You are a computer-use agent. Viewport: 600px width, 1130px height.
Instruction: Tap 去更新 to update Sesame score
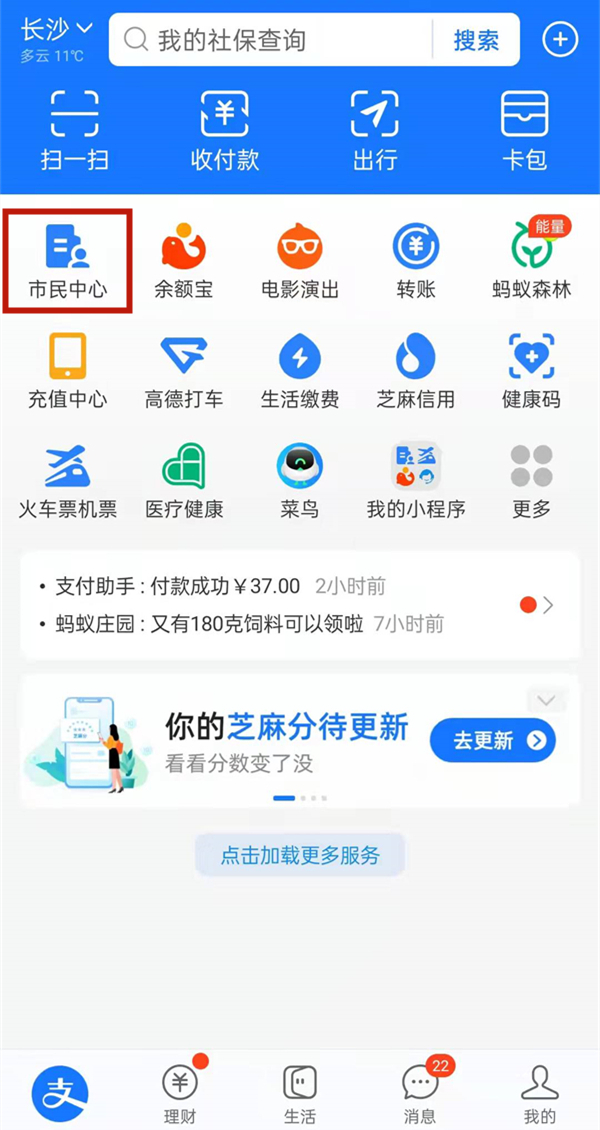coord(492,740)
